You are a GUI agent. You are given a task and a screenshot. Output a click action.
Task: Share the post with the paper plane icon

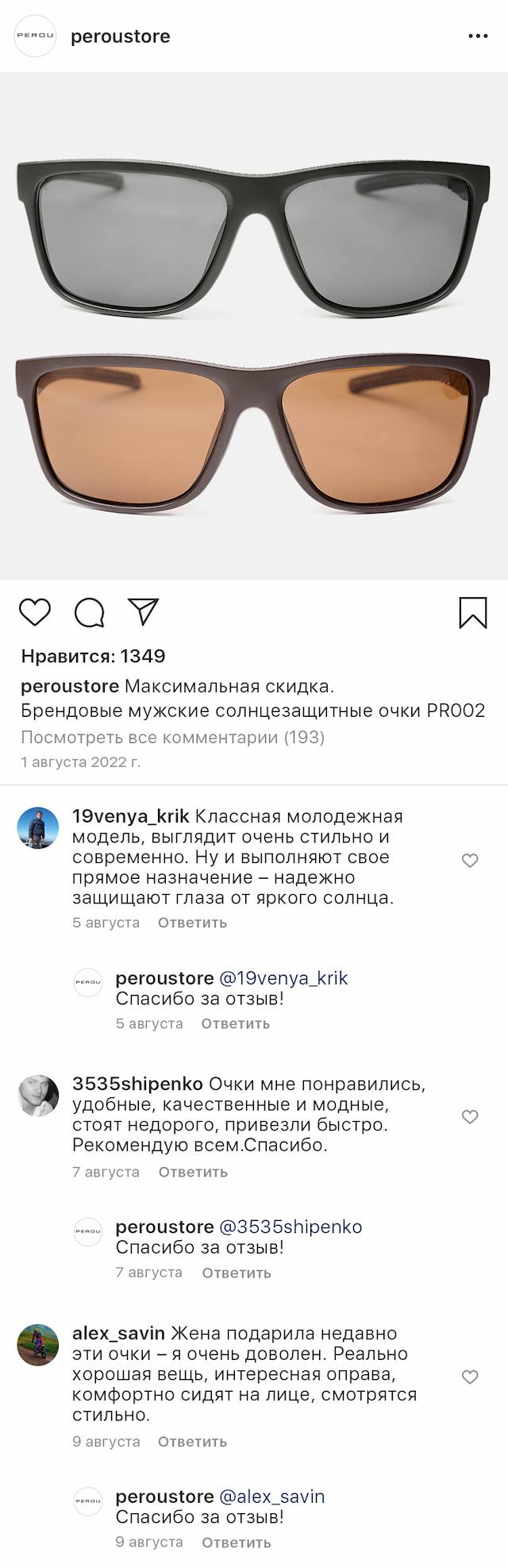(144, 611)
